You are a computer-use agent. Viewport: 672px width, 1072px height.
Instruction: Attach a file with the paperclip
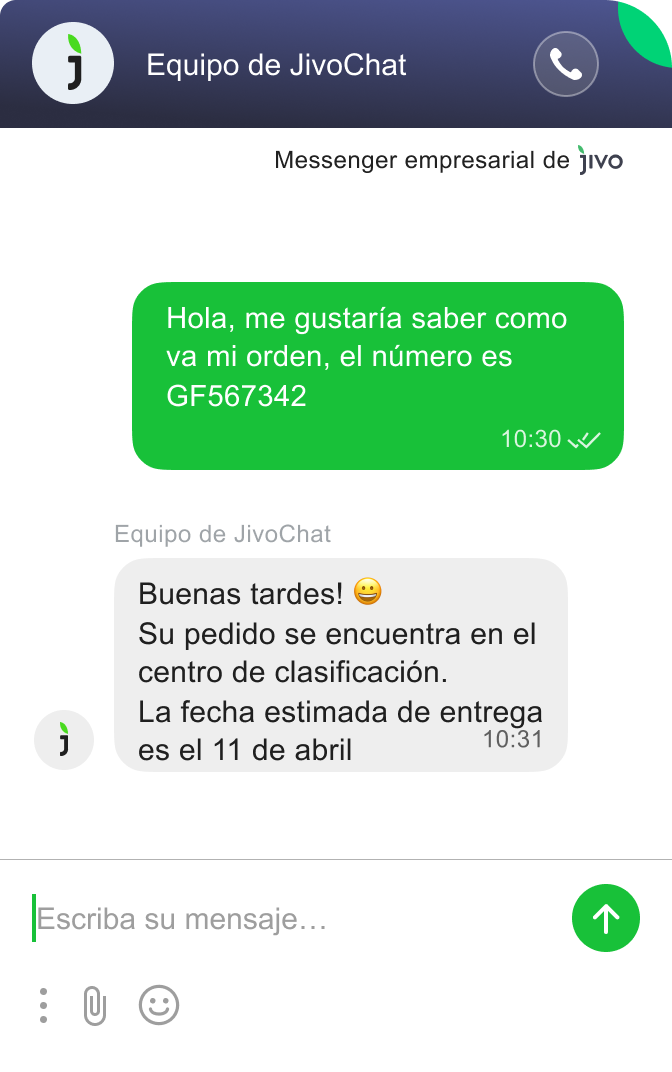(x=94, y=1005)
